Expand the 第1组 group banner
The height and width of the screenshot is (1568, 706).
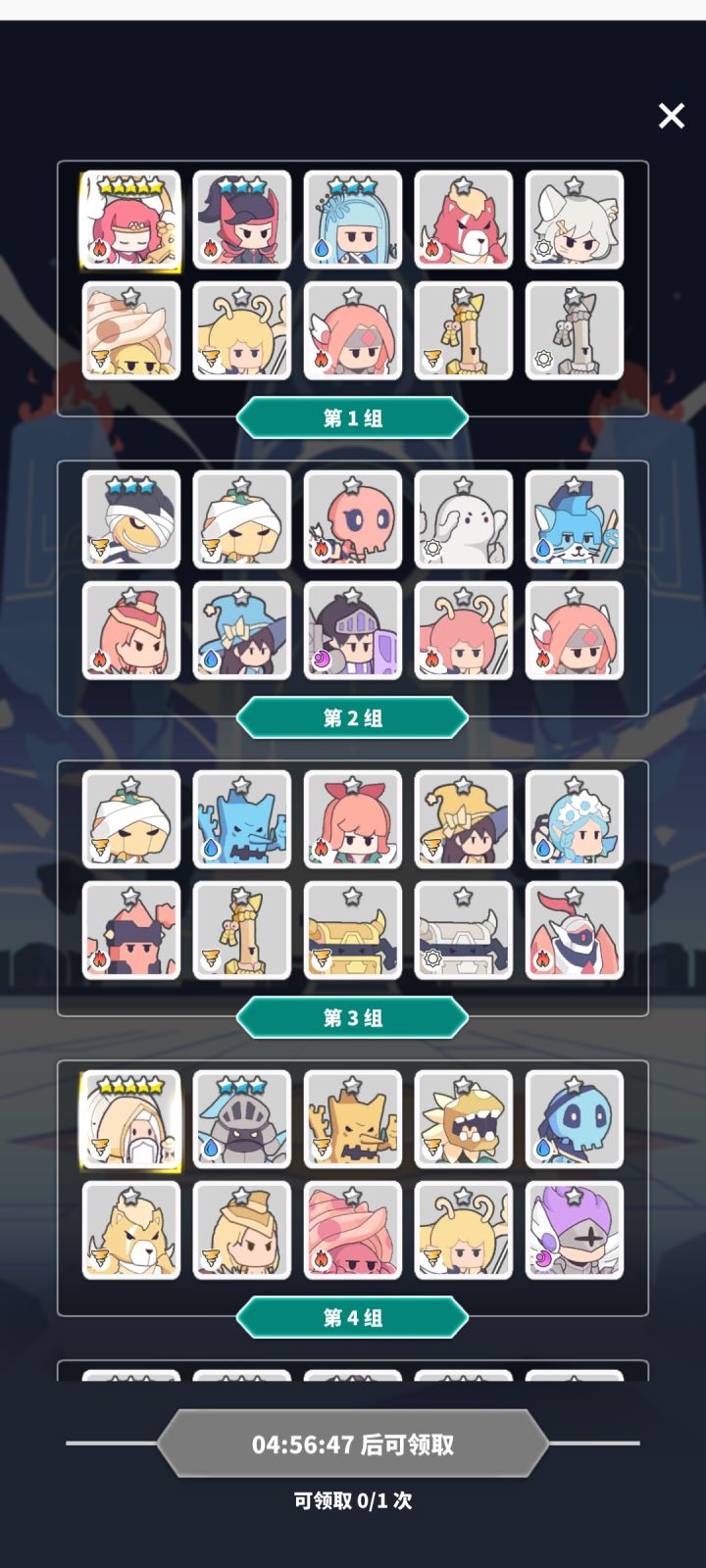coord(352,416)
